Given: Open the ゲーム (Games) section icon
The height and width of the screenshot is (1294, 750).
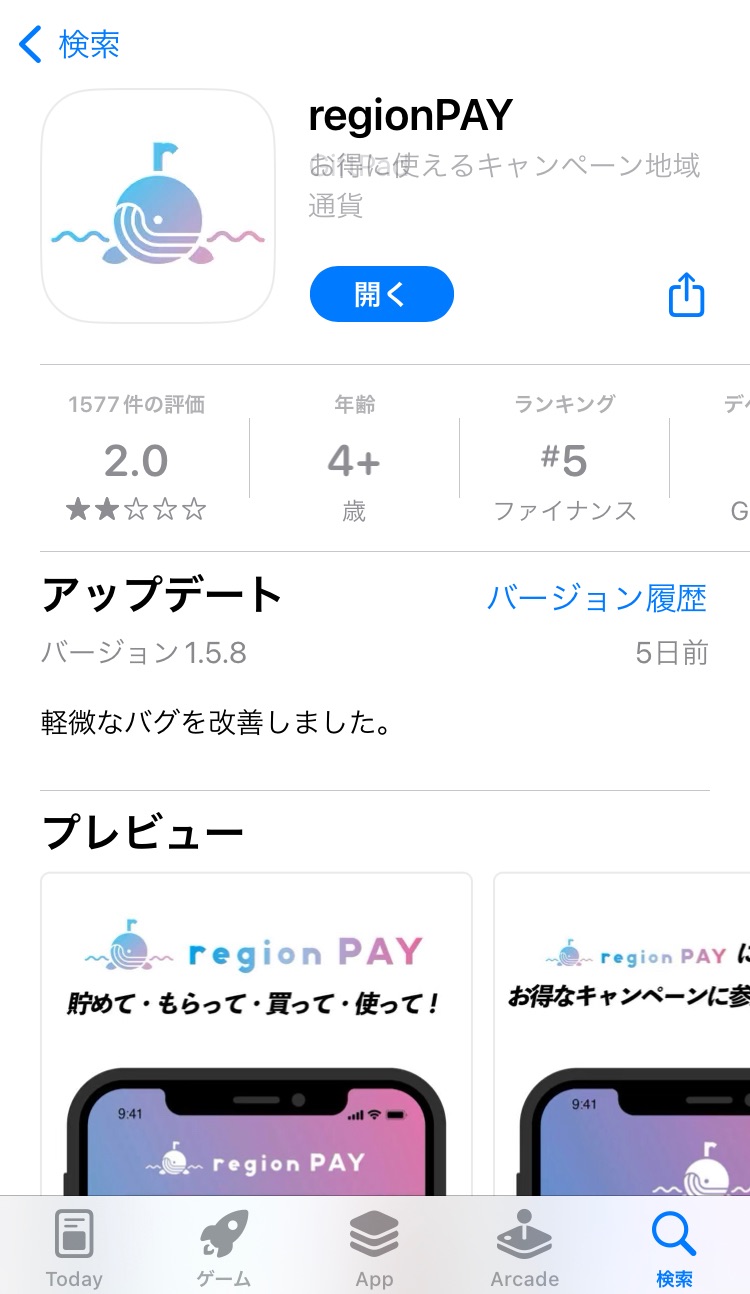Looking at the screenshot, I should [223, 1231].
